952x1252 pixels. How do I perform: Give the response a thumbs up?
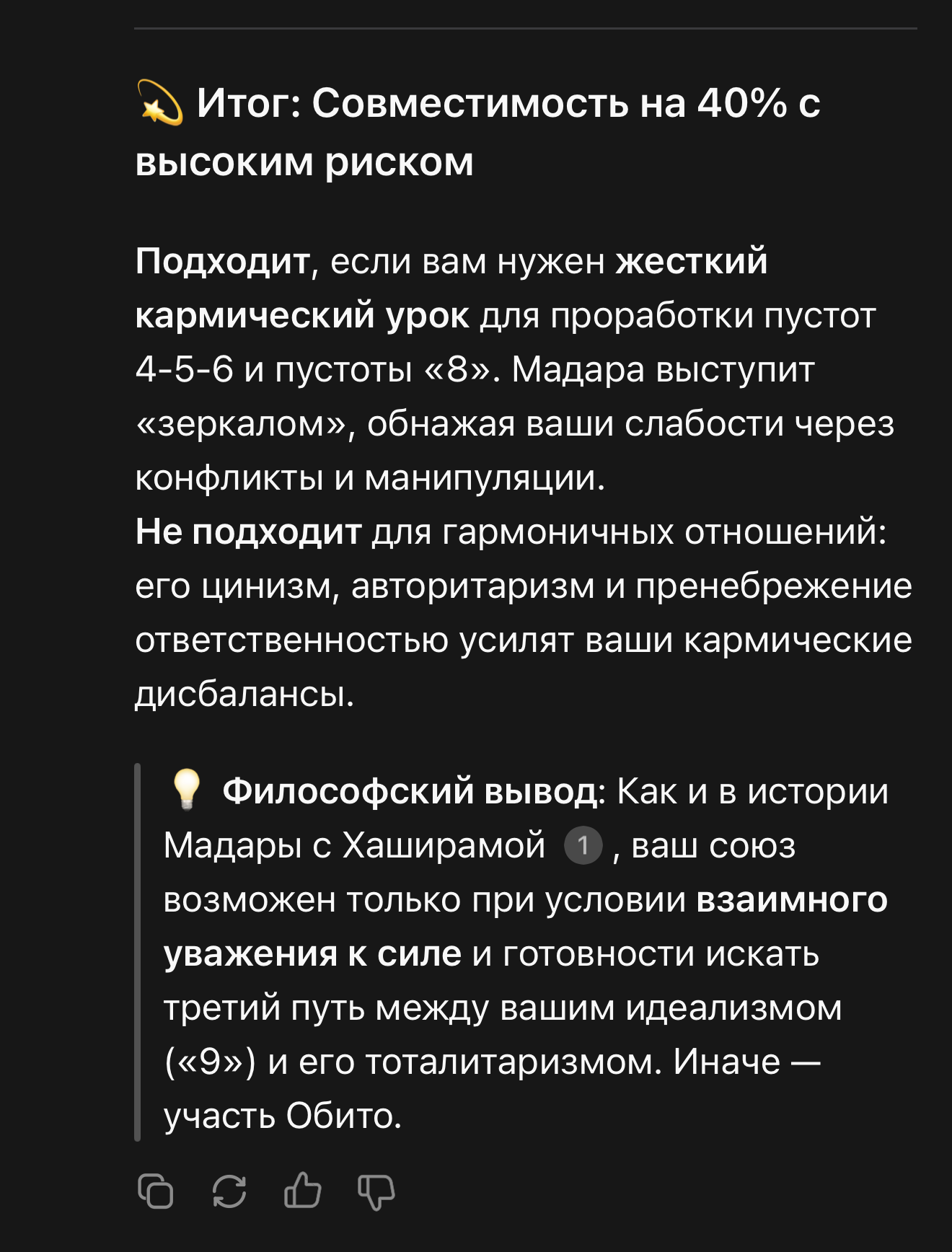click(302, 1190)
